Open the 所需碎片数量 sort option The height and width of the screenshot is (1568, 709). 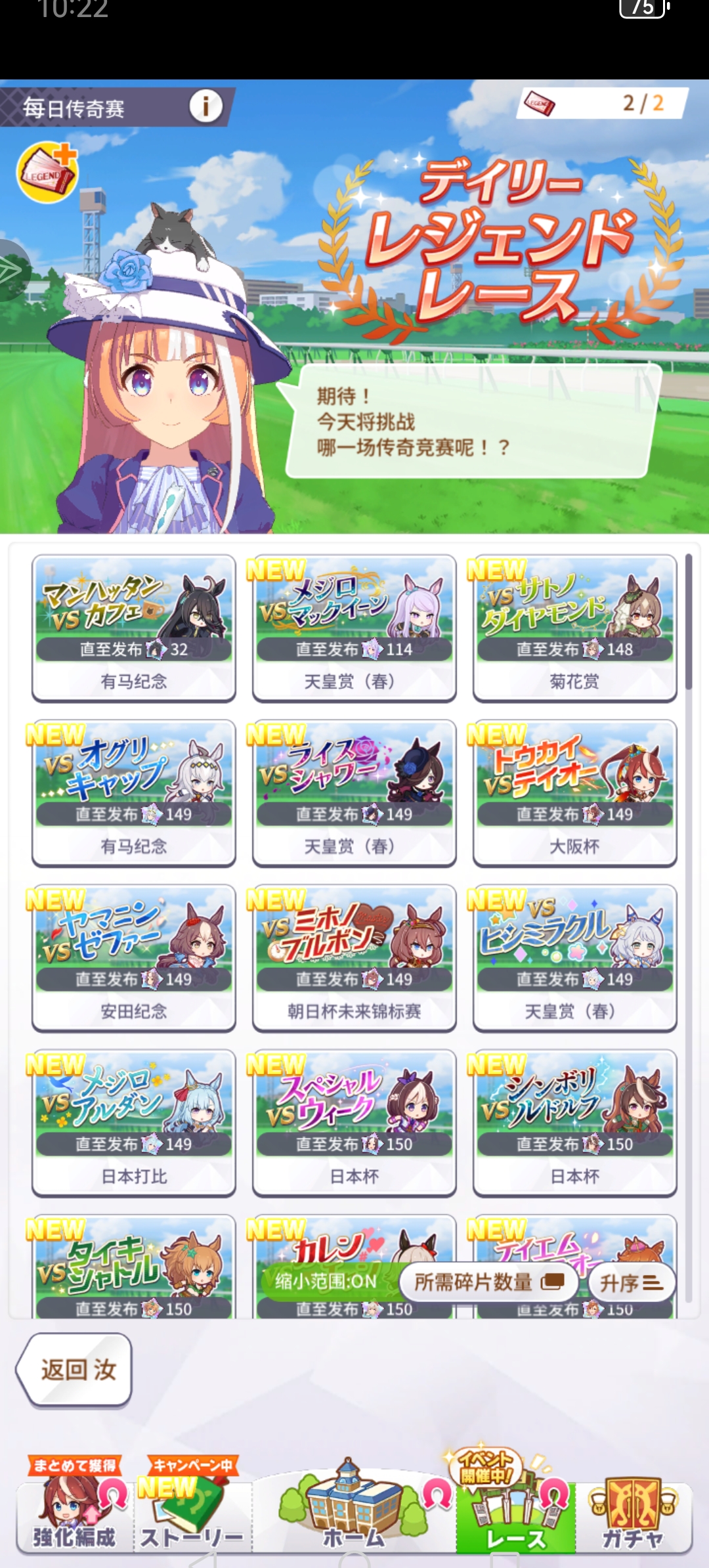[x=488, y=1281]
